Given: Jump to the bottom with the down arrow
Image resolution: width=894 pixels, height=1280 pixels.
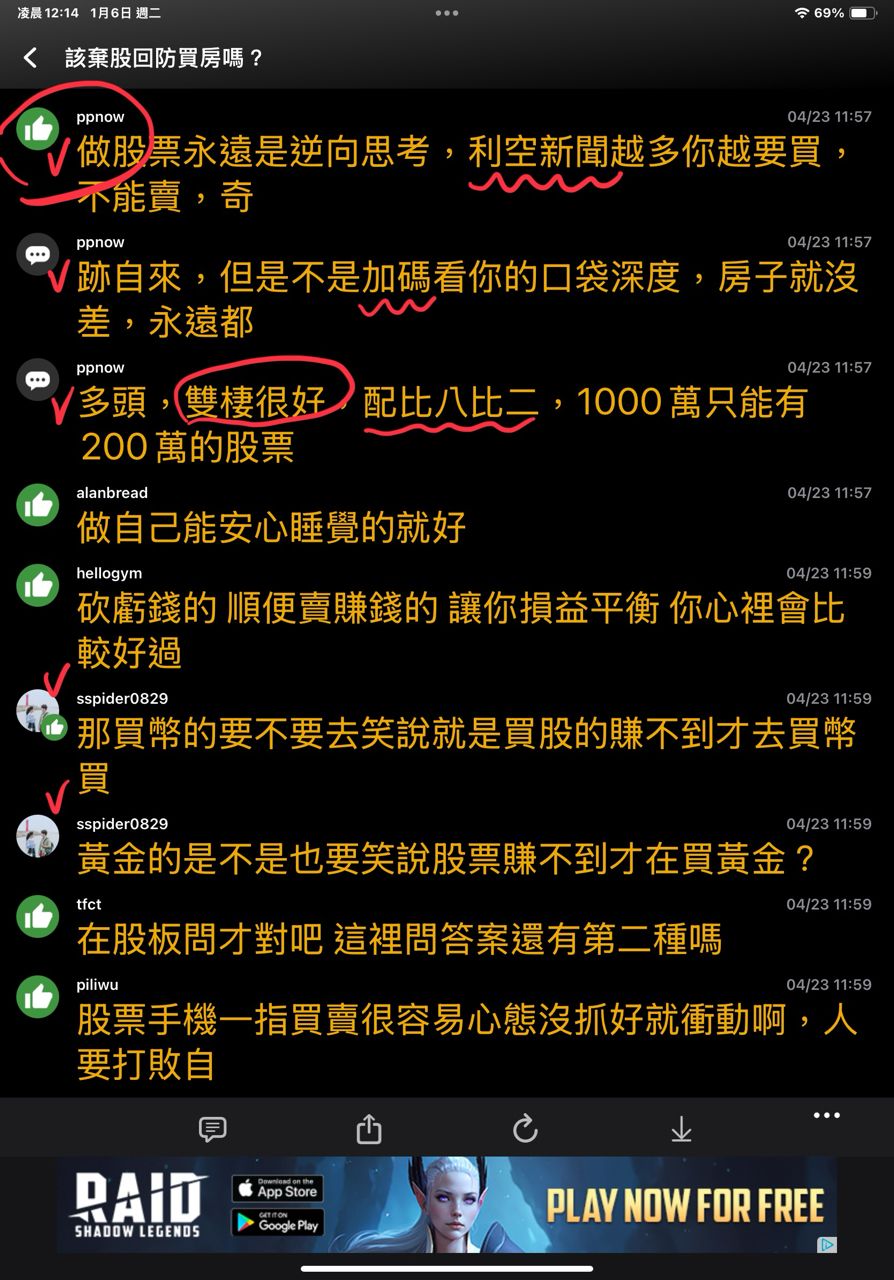Looking at the screenshot, I should (x=681, y=1129).
